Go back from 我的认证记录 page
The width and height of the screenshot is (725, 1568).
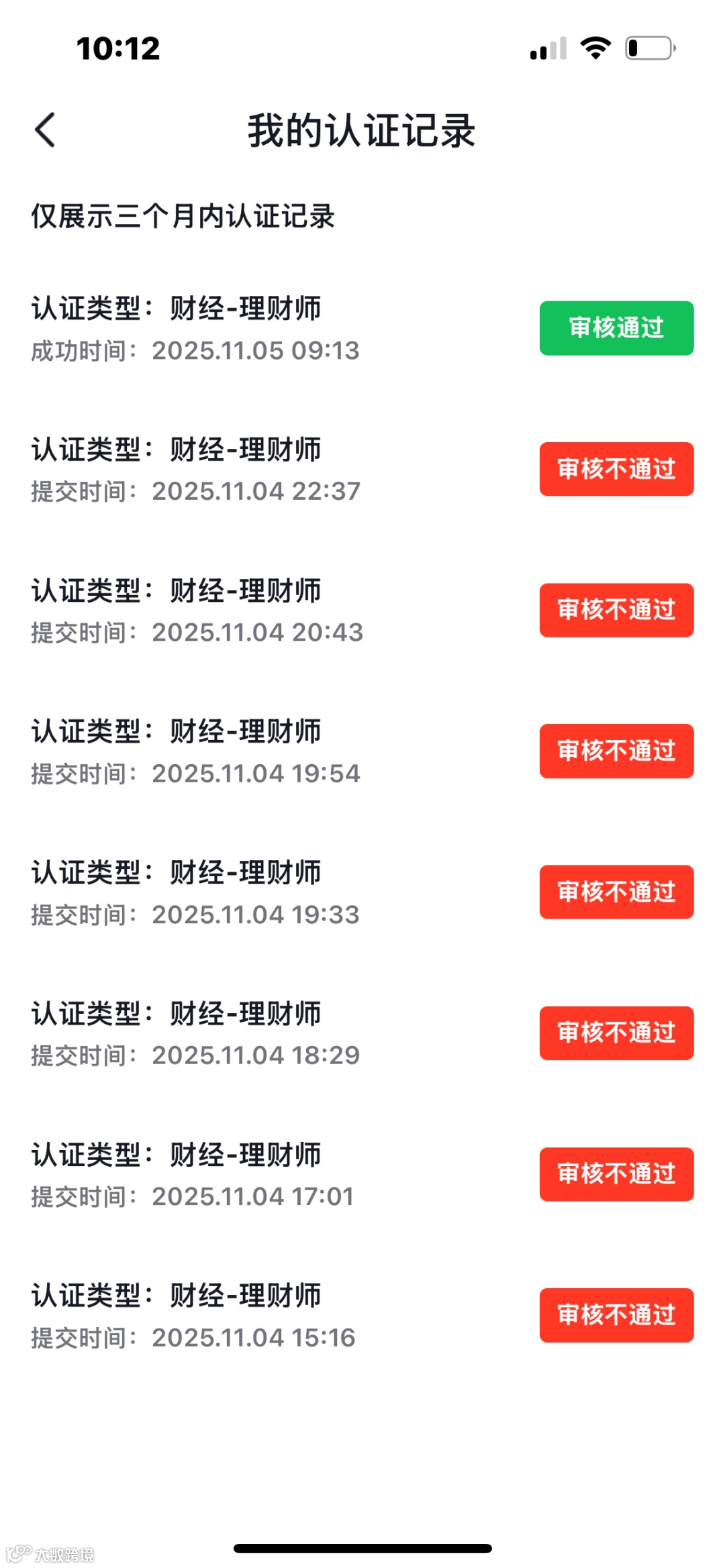click(x=45, y=130)
